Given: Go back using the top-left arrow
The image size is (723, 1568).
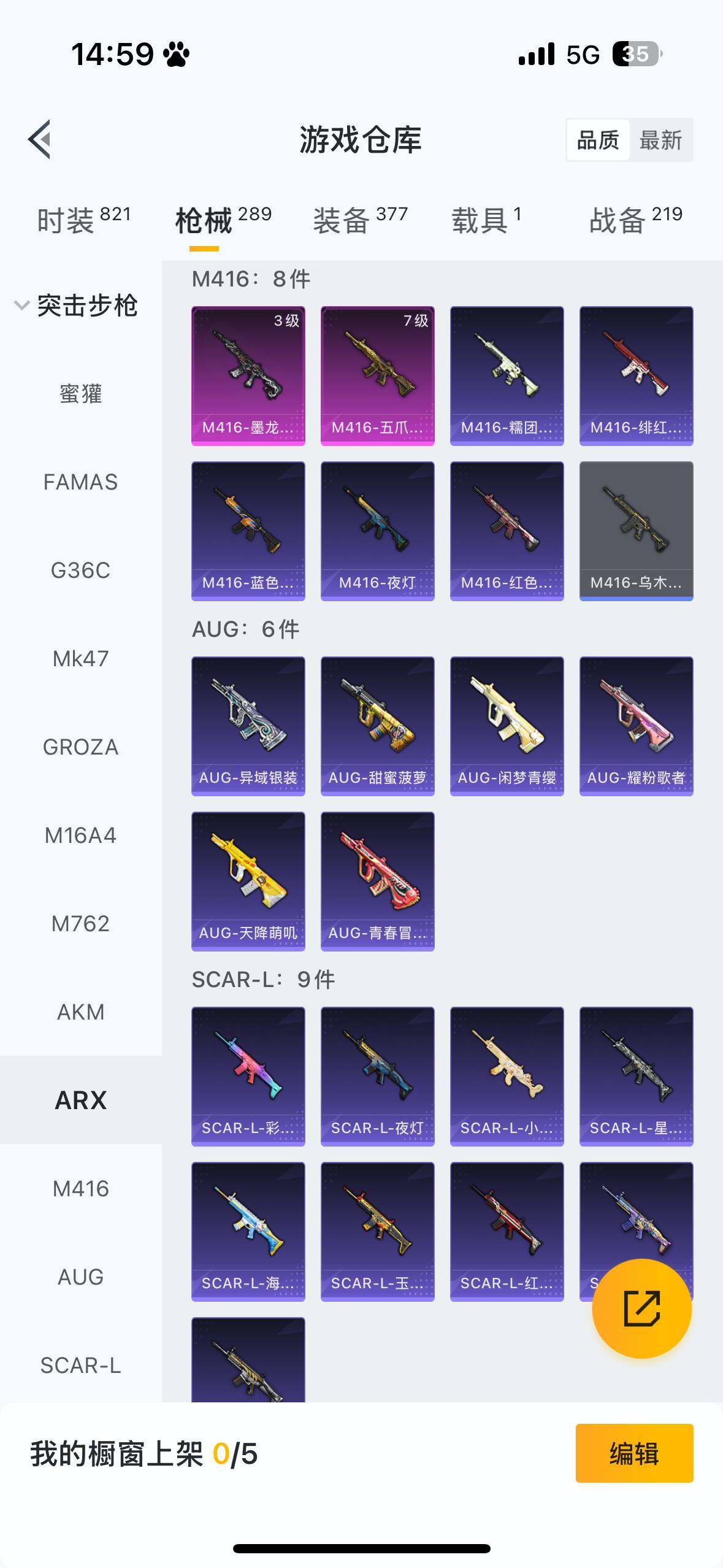Looking at the screenshot, I should click(x=40, y=139).
